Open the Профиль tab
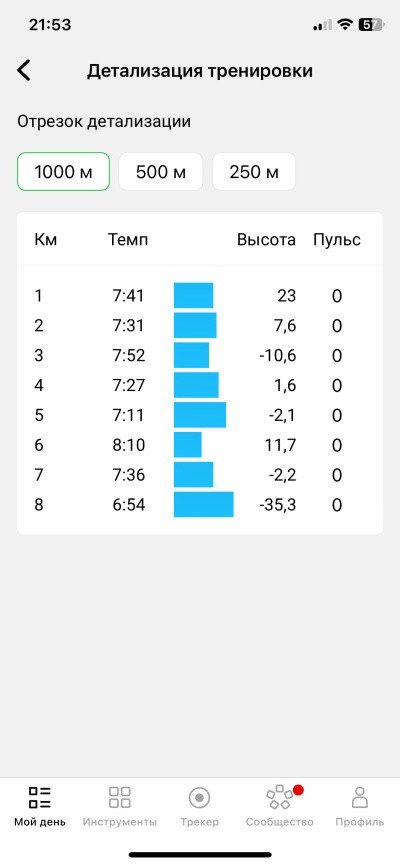The height and width of the screenshot is (866, 400). click(x=360, y=806)
